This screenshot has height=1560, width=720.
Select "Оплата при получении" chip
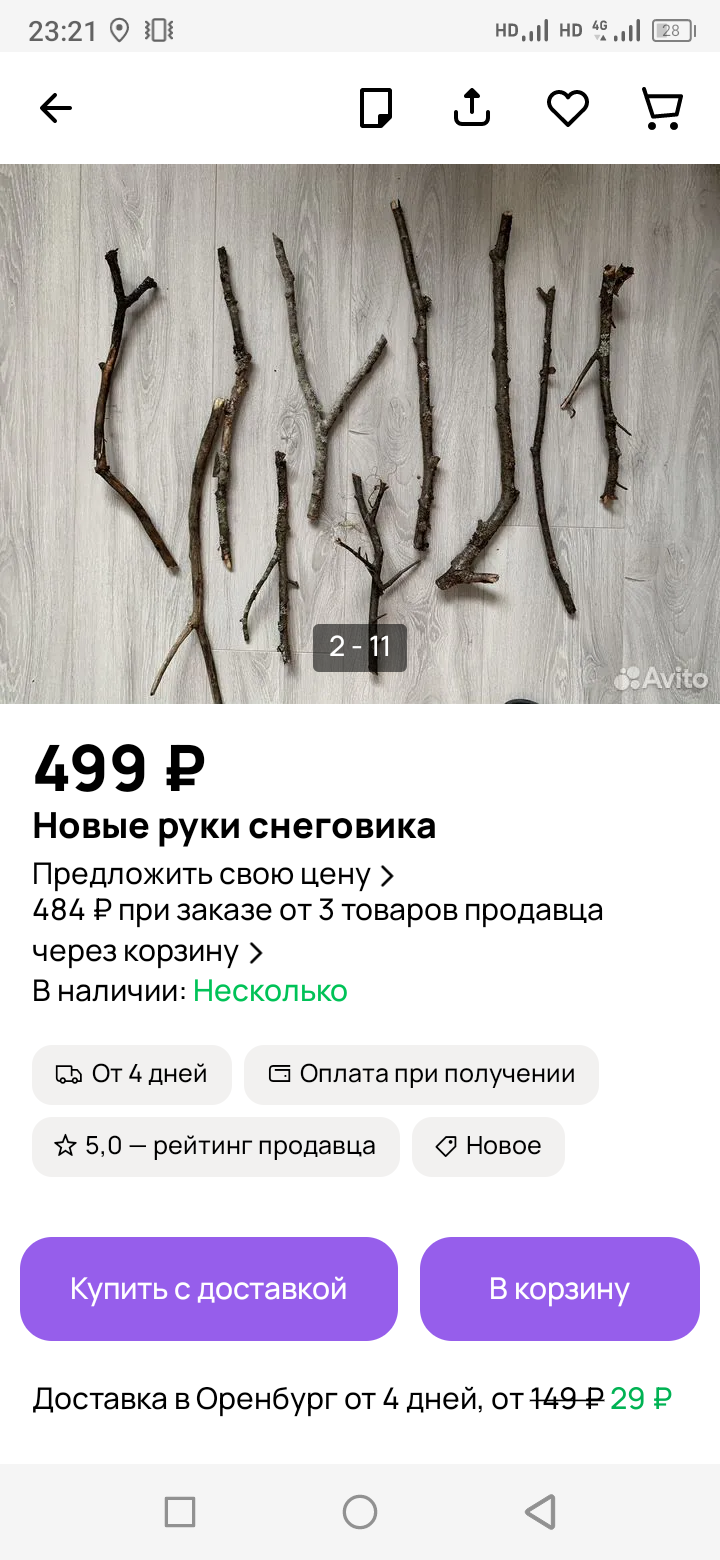[x=421, y=1075]
